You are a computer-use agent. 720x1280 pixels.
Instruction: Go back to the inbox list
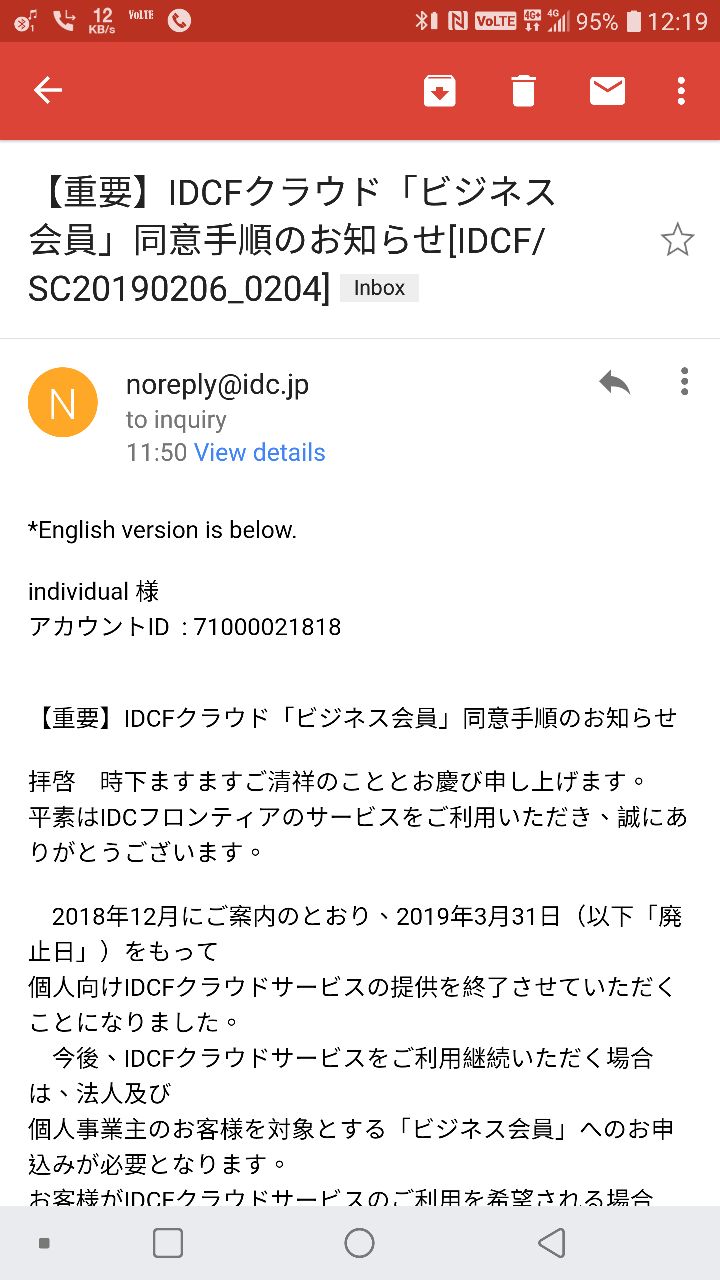click(48, 91)
